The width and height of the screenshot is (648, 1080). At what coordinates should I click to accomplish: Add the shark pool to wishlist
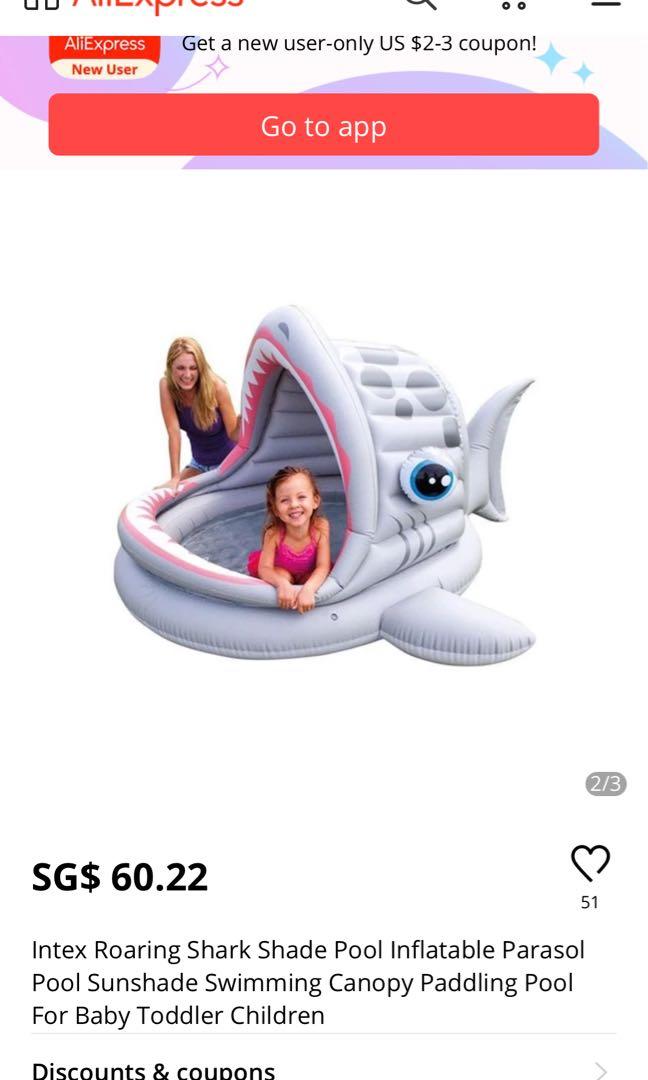click(589, 862)
